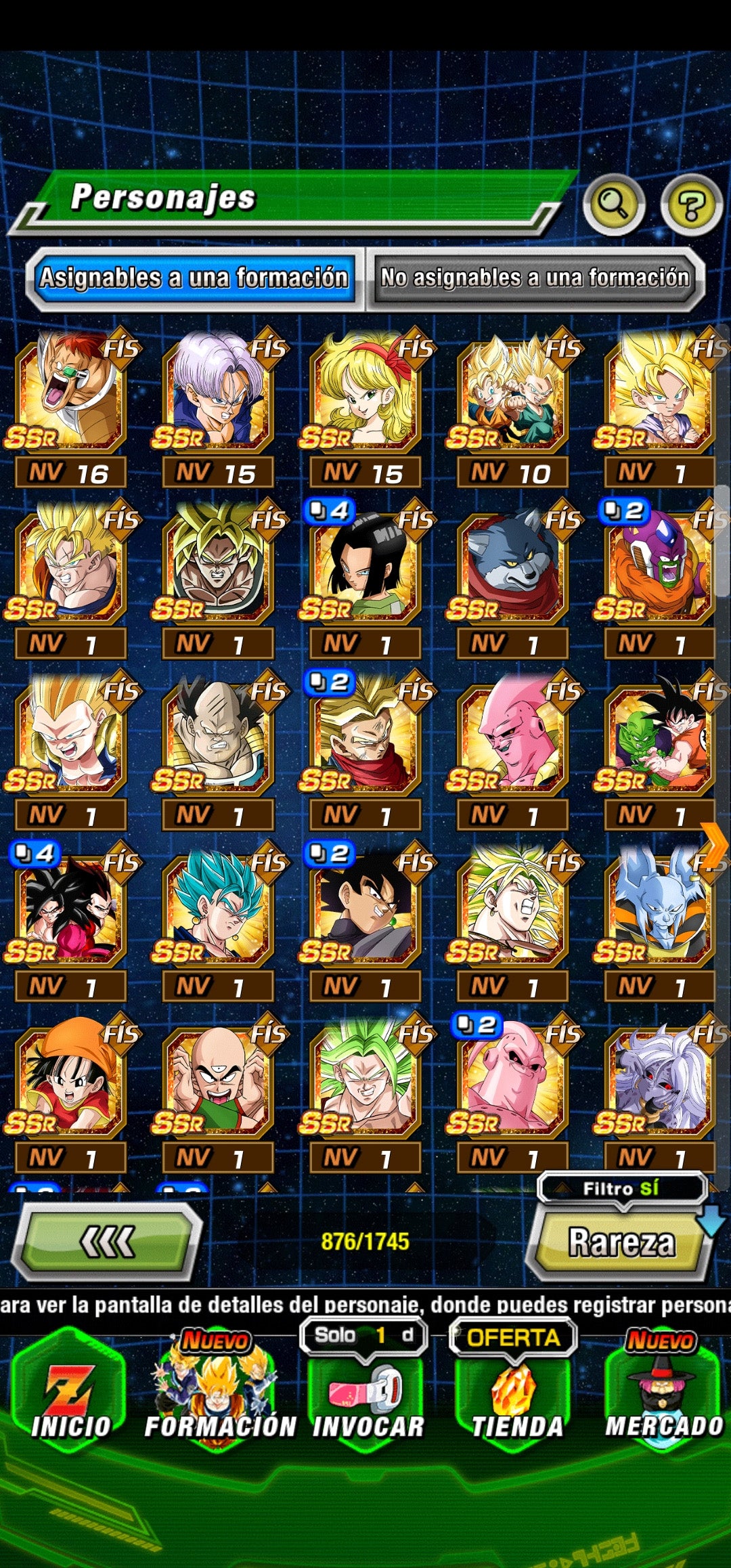This screenshot has height=1568, width=731.
Task: Open the question mark help button
Action: [x=691, y=205]
